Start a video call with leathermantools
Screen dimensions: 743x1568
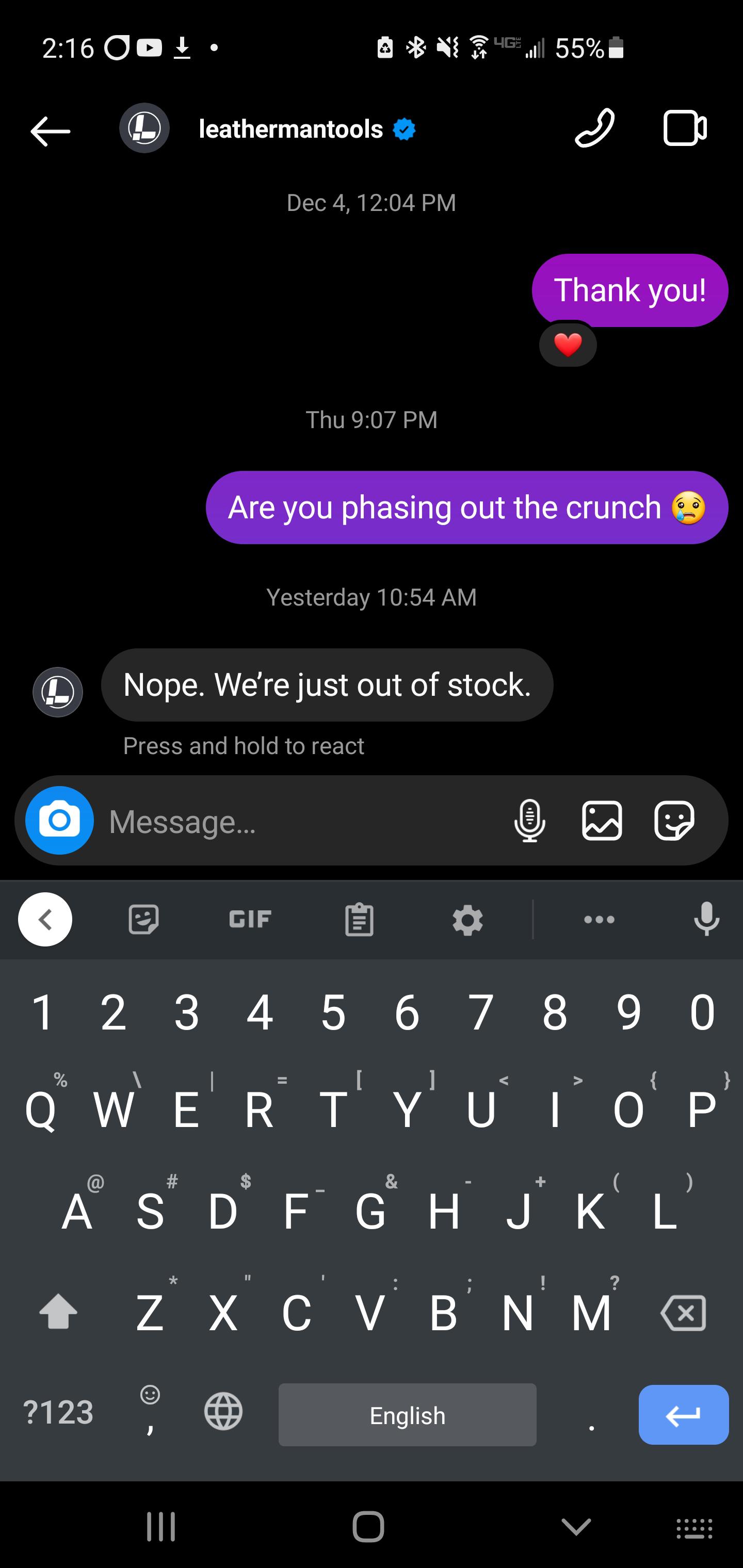(x=685, y=129)
